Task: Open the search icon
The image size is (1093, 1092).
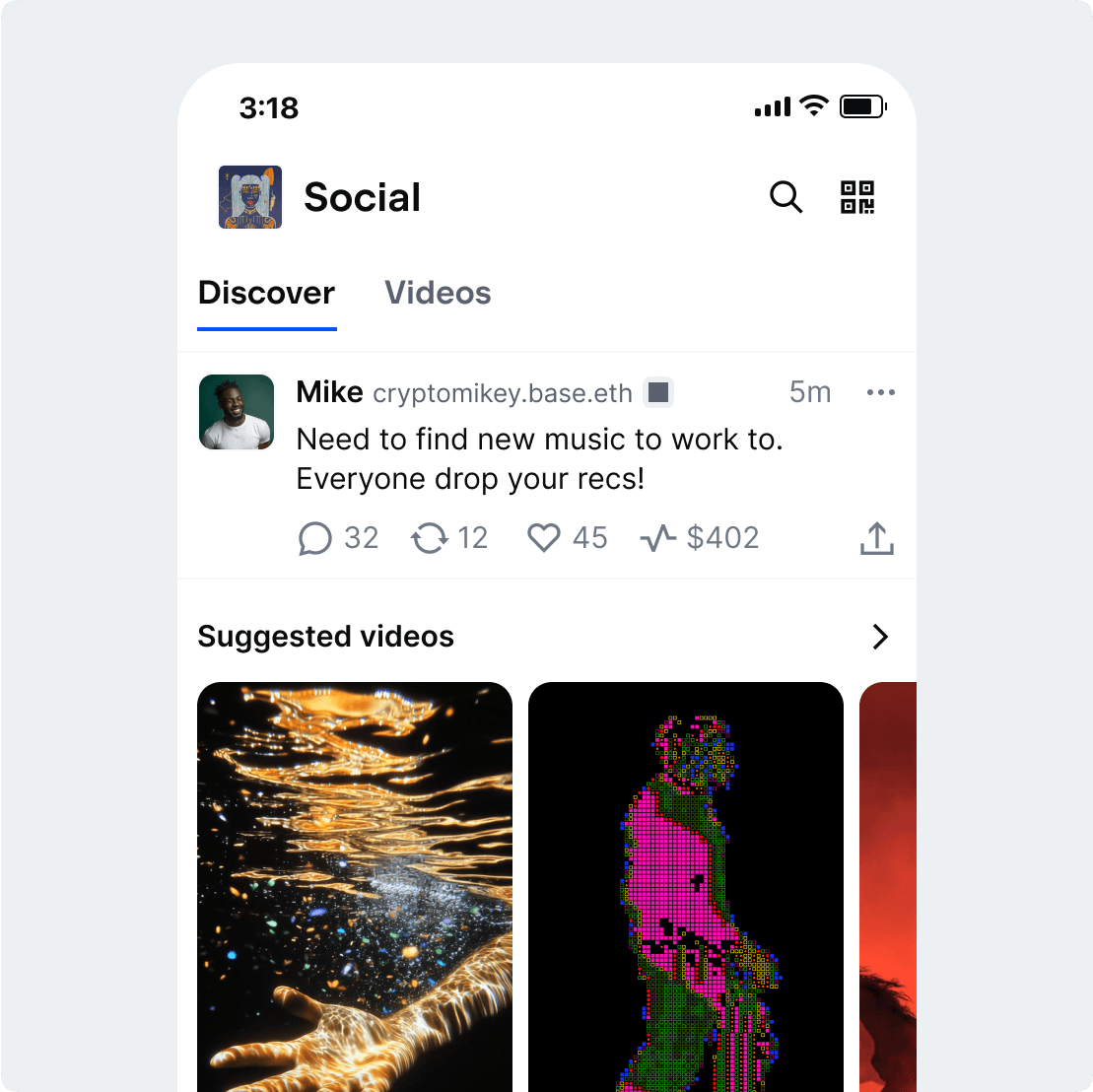Action: 786,197
